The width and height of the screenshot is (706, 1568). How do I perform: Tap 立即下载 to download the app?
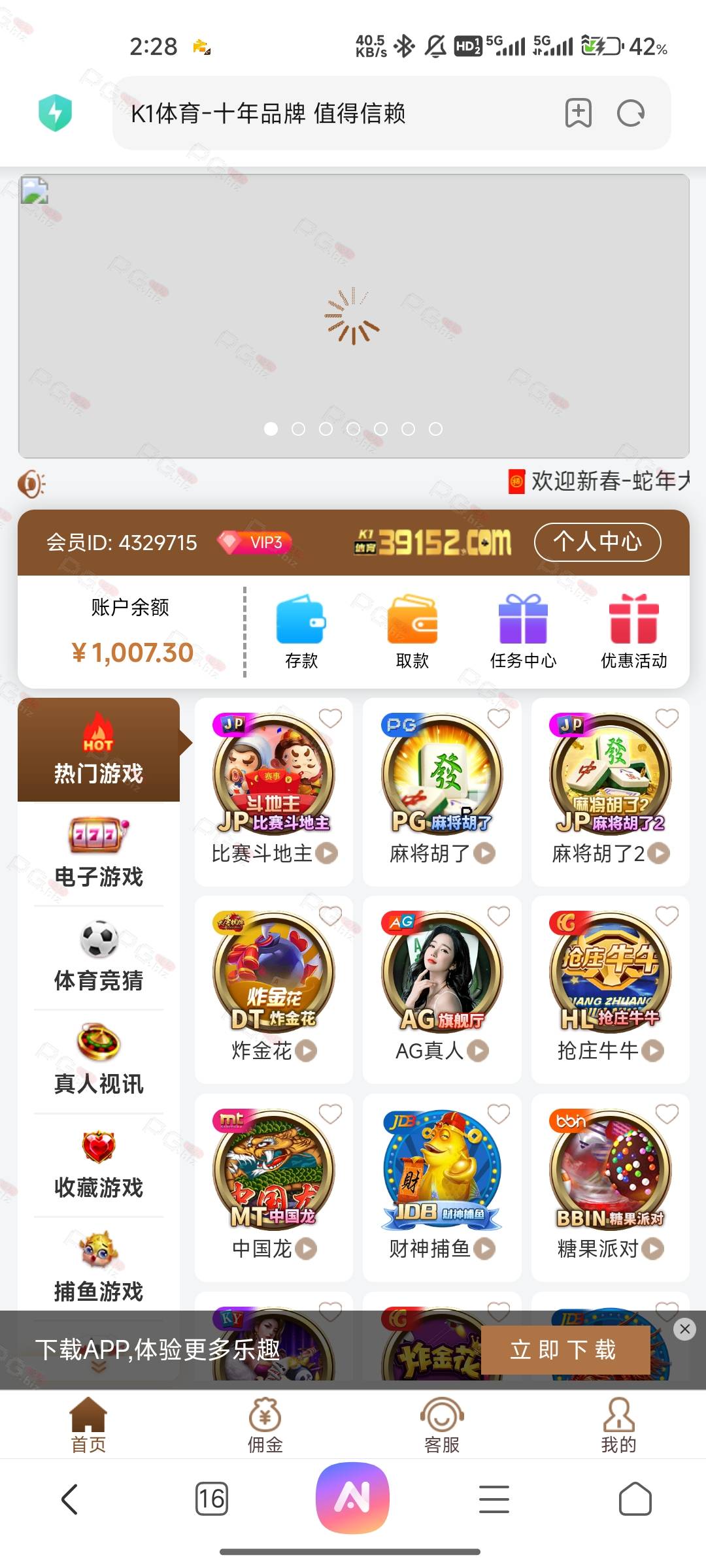[x=565, y=1350]
